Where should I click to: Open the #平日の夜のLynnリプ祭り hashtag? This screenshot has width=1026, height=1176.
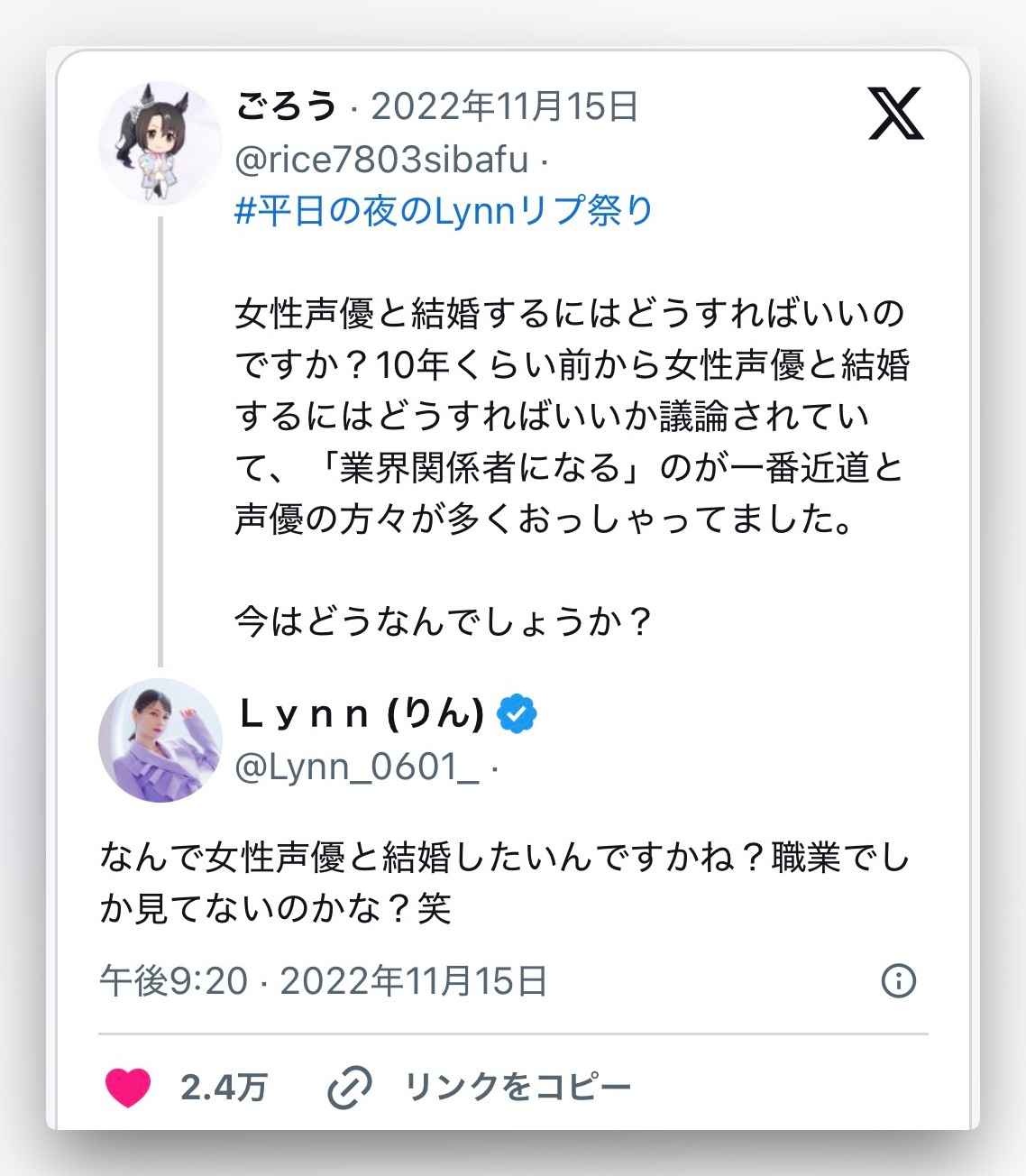tap(444, 212)
